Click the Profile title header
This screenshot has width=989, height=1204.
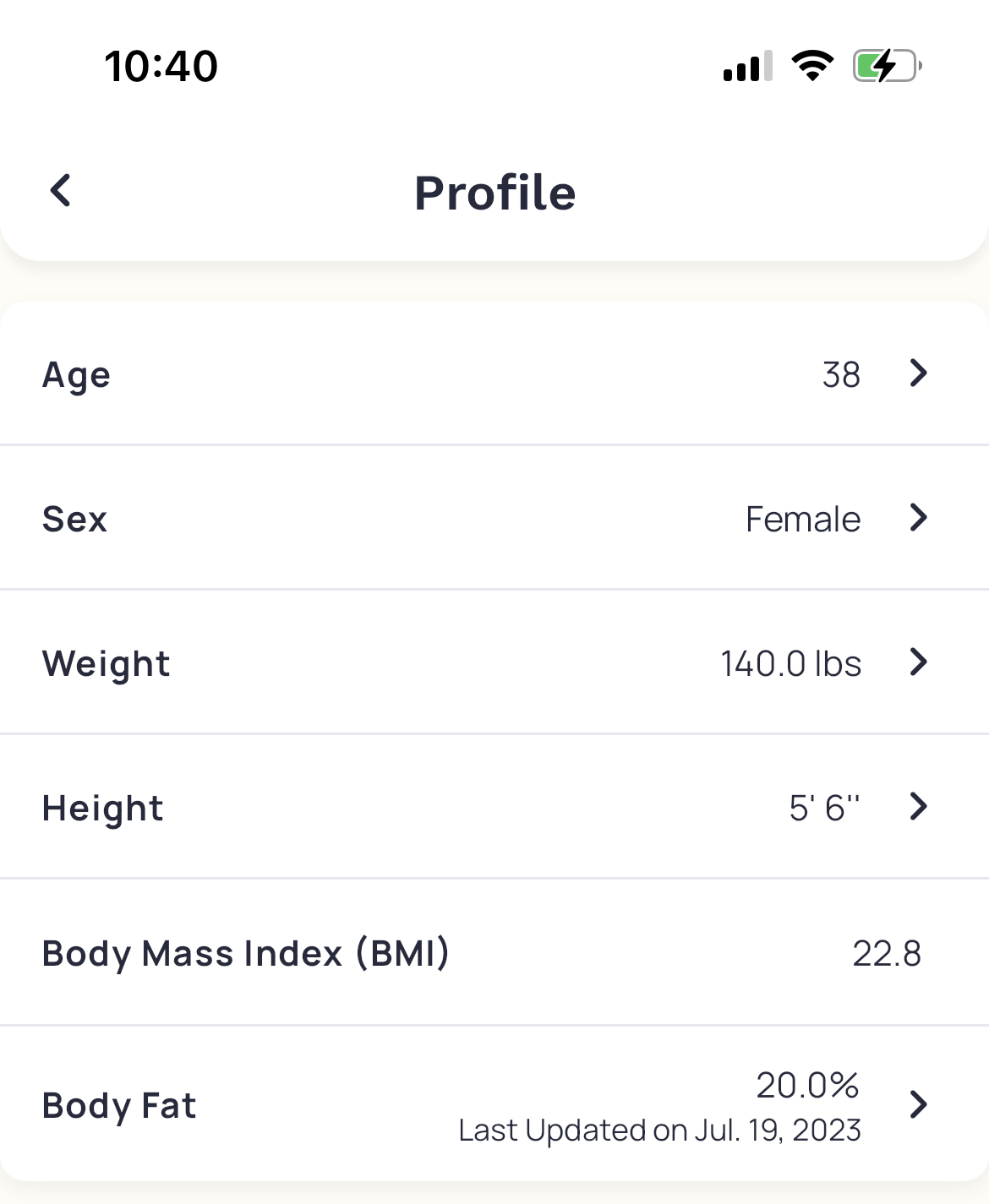(494, 192)
